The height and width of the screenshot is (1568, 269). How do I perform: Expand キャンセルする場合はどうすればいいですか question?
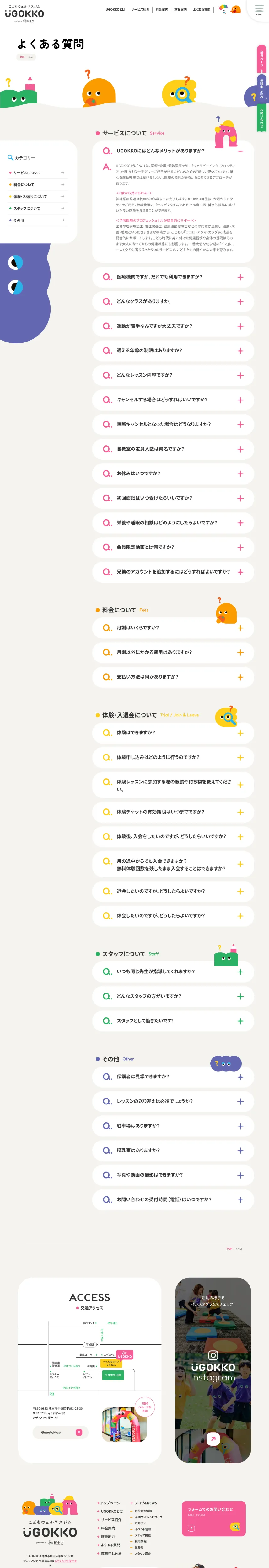pos(174,400)
